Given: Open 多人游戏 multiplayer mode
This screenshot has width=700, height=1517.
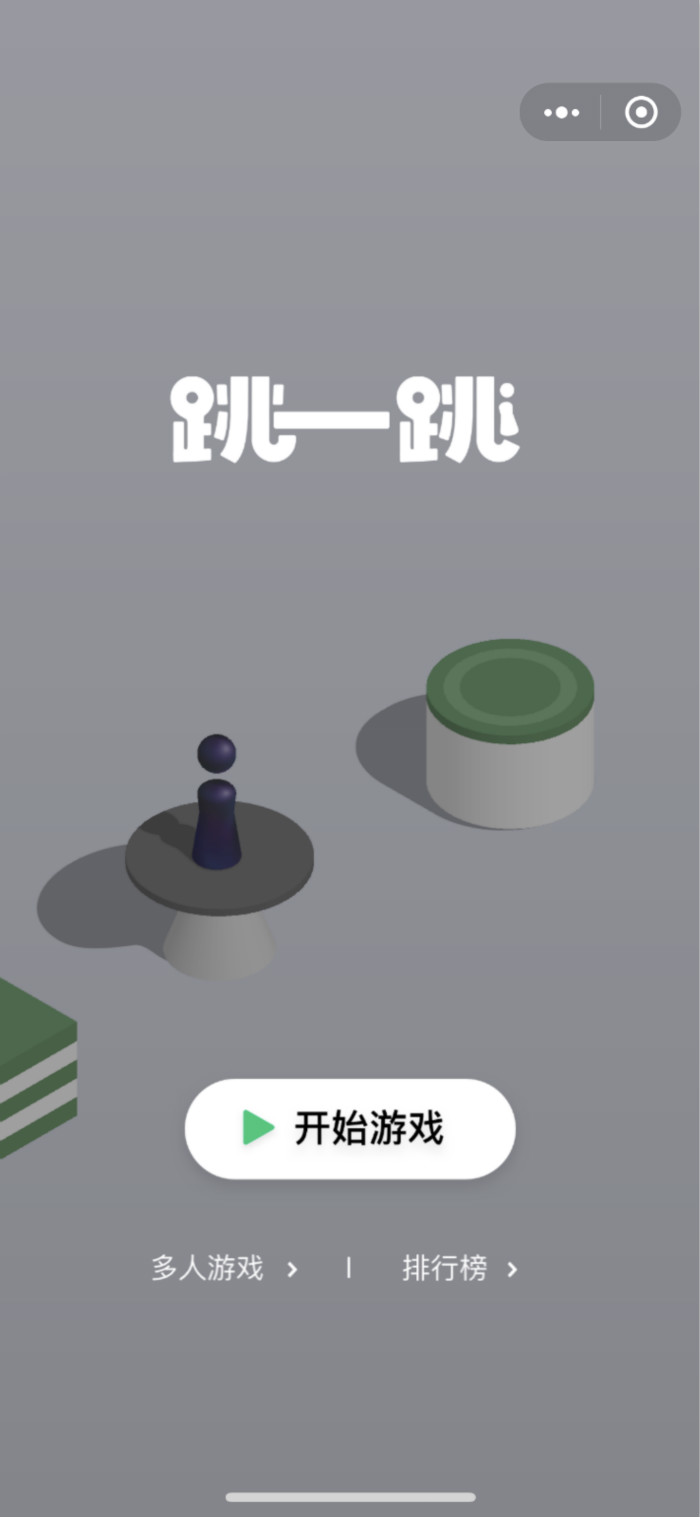Looking at the screenshot, I should pyautogui.click(x=224, y=1269).
